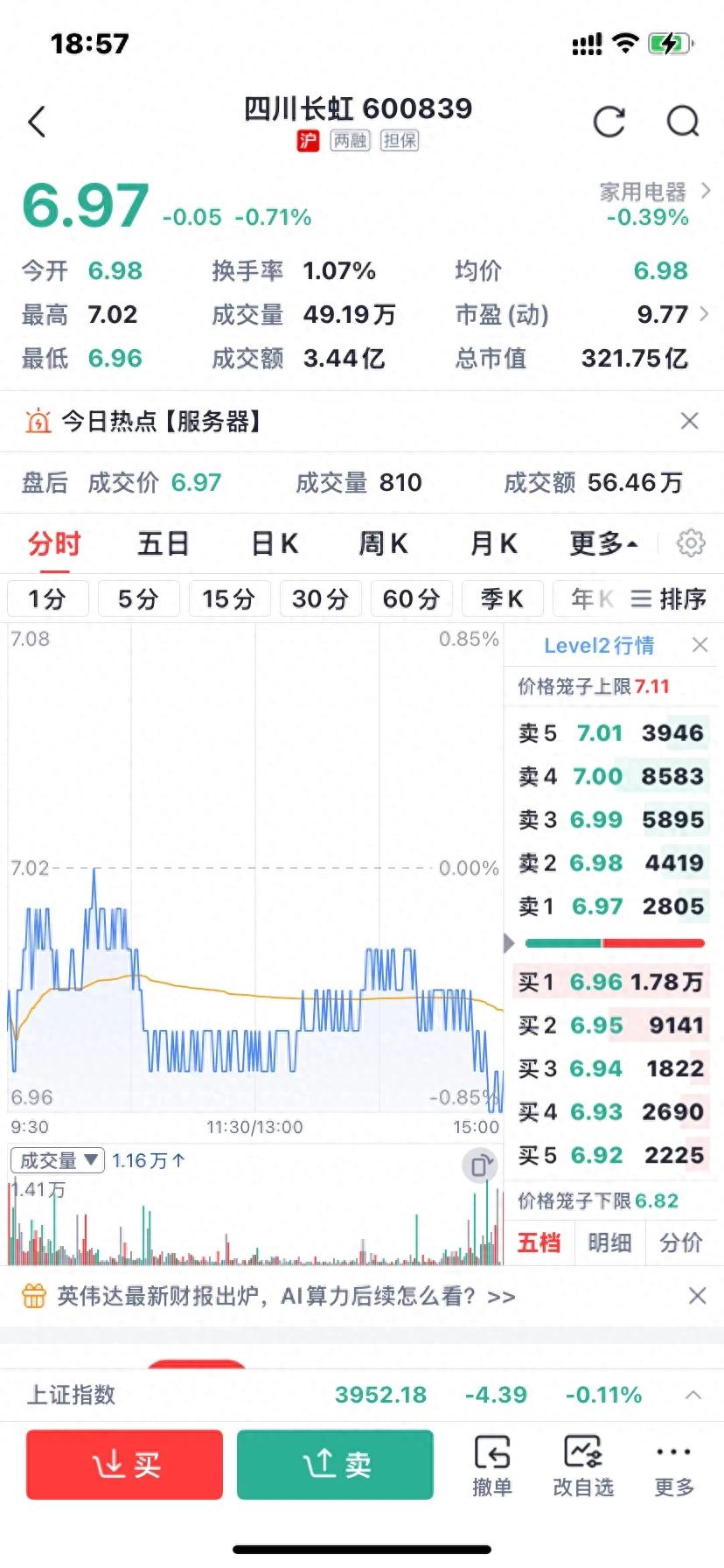Tap the green 卖 sell button

click(336, 1465)
